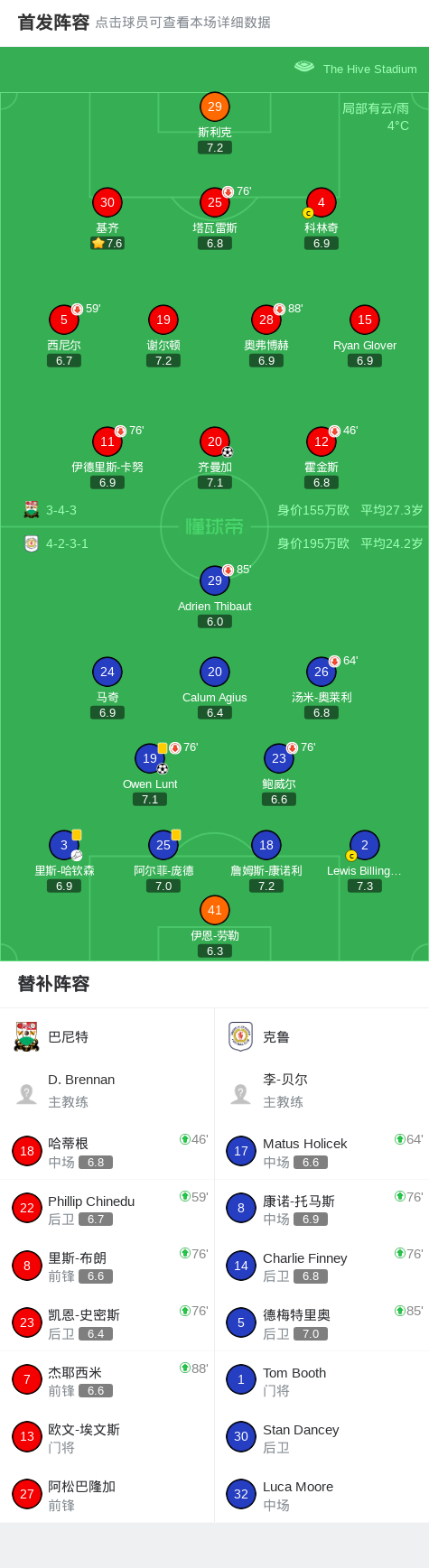Select Calum Agius on the lineup
The width and height of the screenshot is (429, 1568).
(215, 688)
